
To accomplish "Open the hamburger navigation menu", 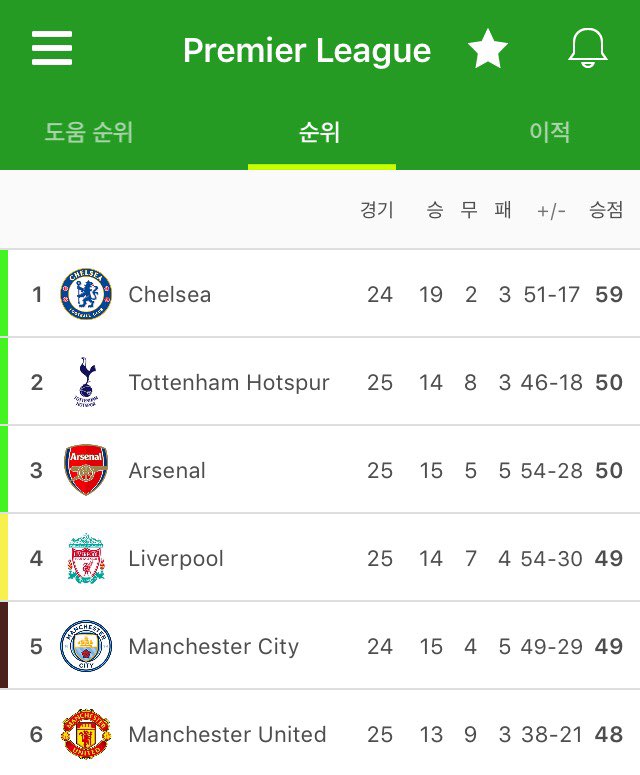I will [52, 48].
